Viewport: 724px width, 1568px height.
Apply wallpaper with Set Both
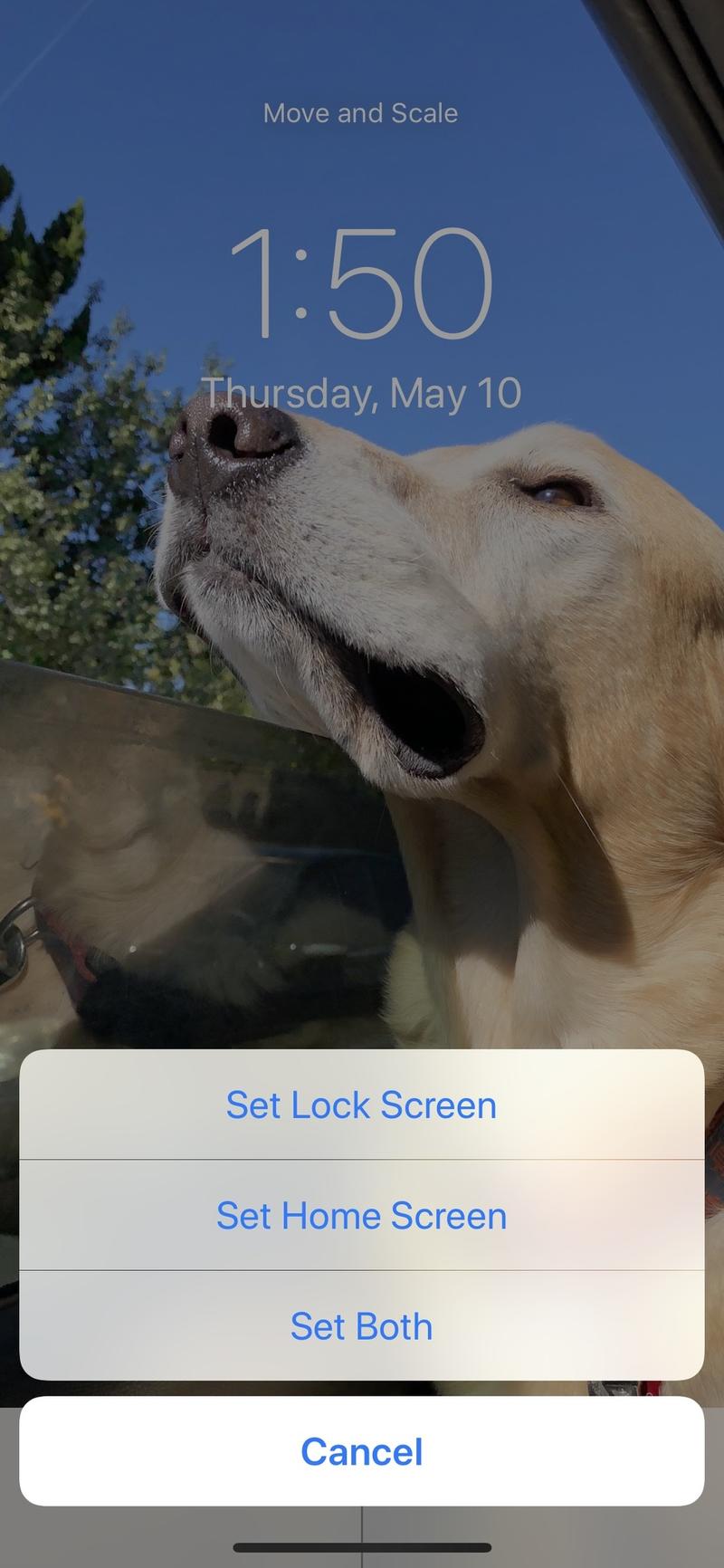(x=361, y=1326)
